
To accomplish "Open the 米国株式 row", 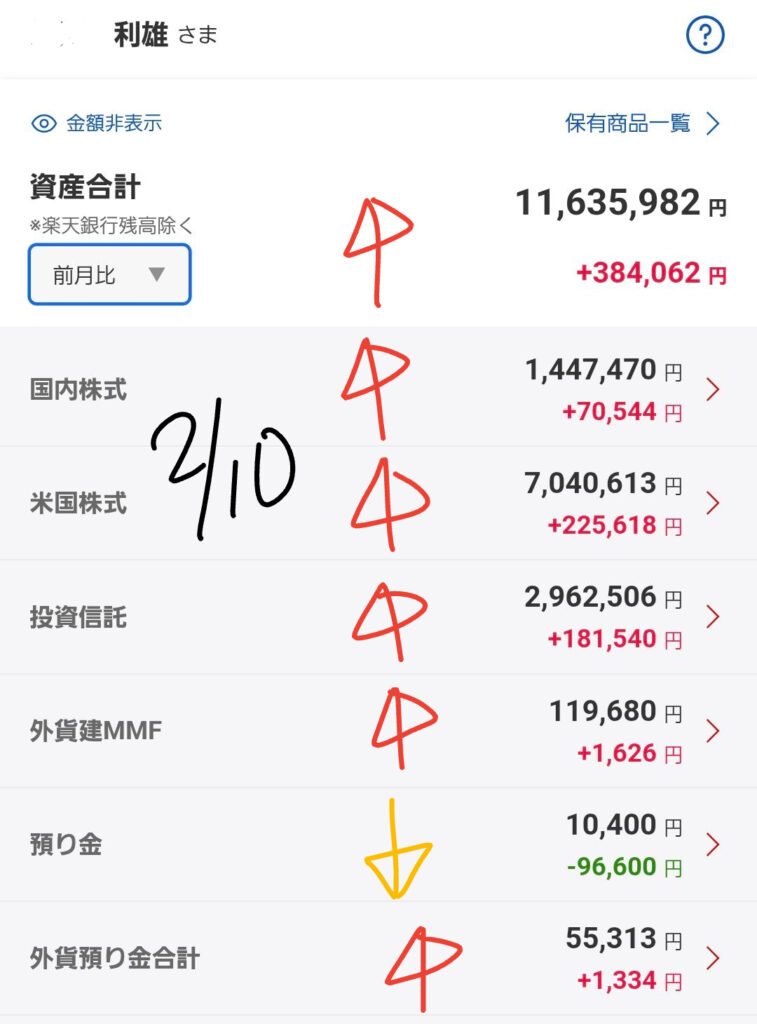I will (x=378, y=502).
